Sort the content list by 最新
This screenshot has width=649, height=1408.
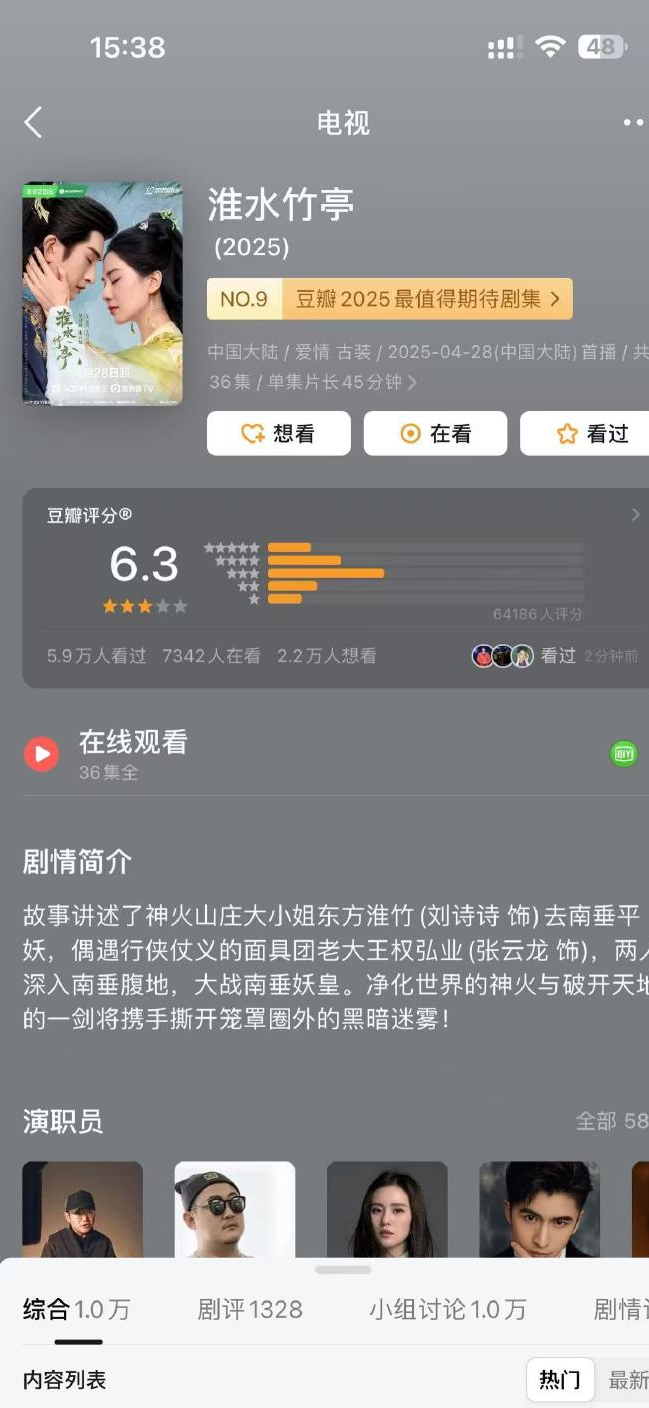coord(627,1380)
